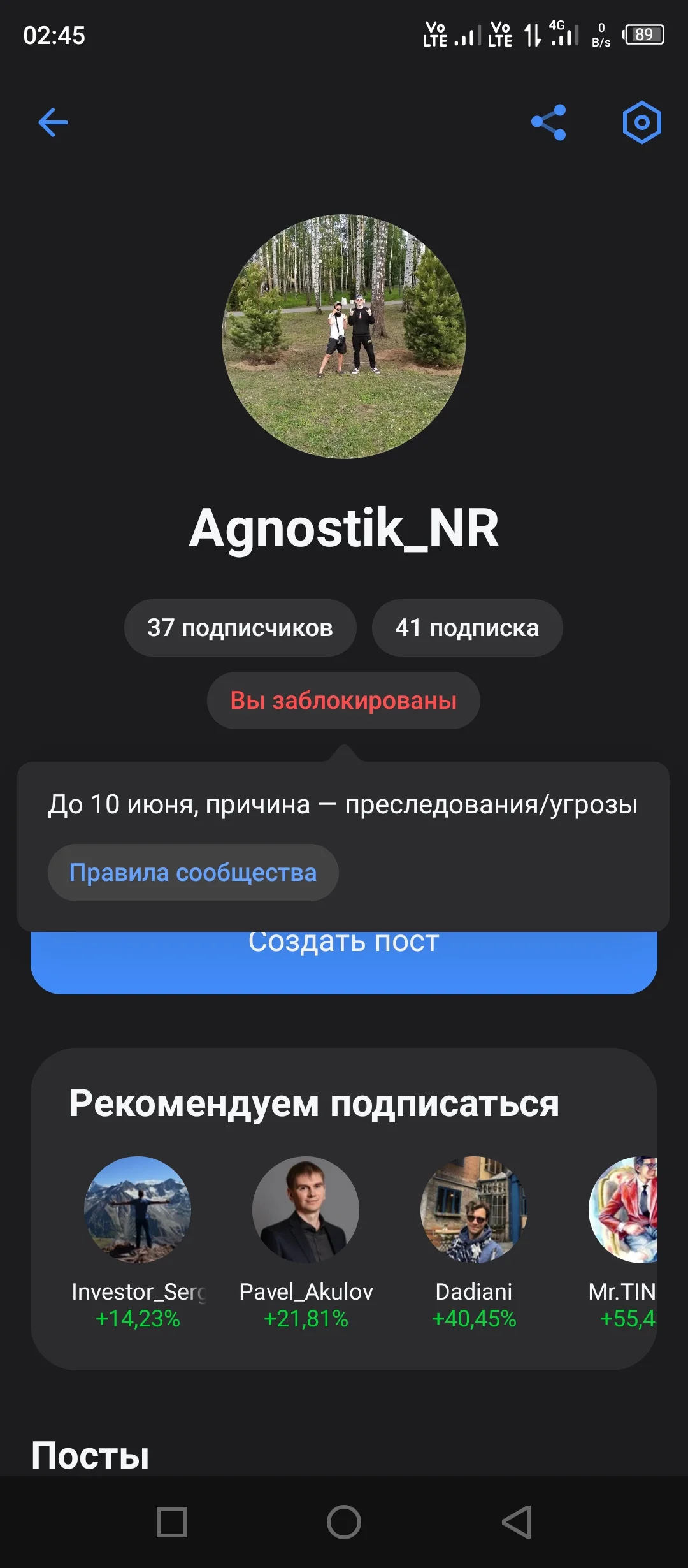View the 37 подписчиков list
This screenshot has width=688, height=1568.
tap(240, 628)
